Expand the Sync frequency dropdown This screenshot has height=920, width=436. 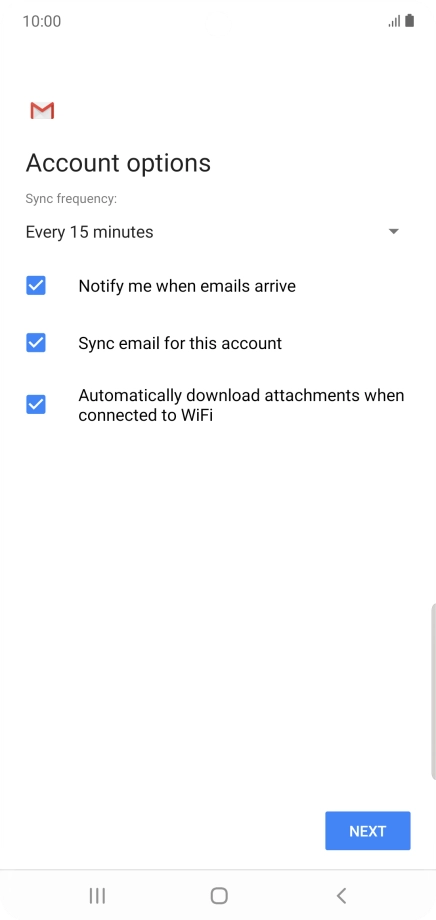[212, 232]
